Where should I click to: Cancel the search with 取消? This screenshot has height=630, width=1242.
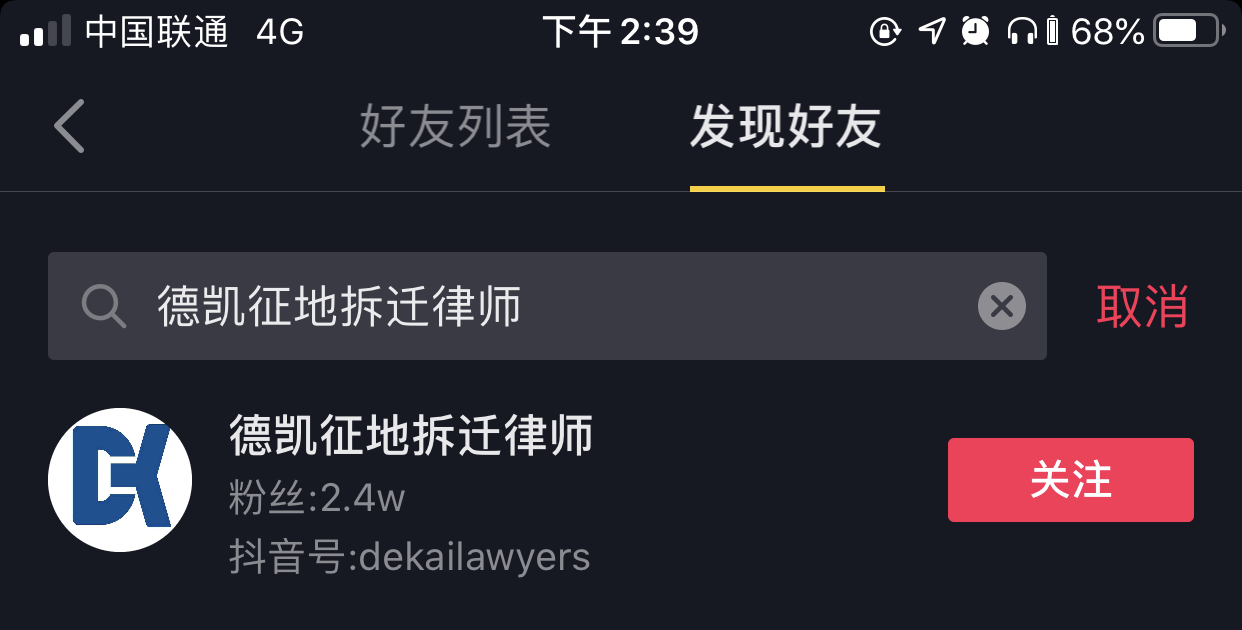pyautogui.click(x=1142, y=306)
